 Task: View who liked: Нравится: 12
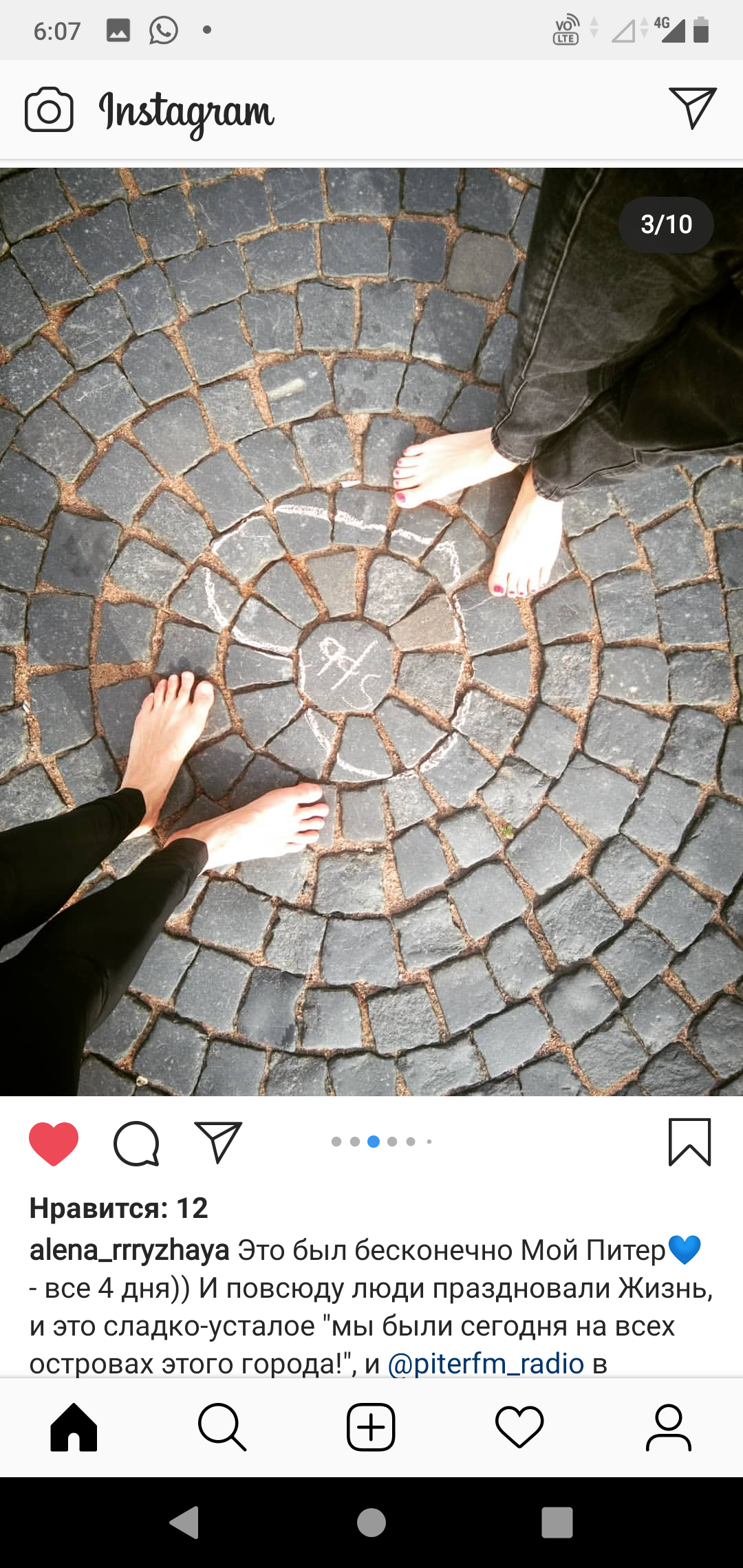[118, 1208]
